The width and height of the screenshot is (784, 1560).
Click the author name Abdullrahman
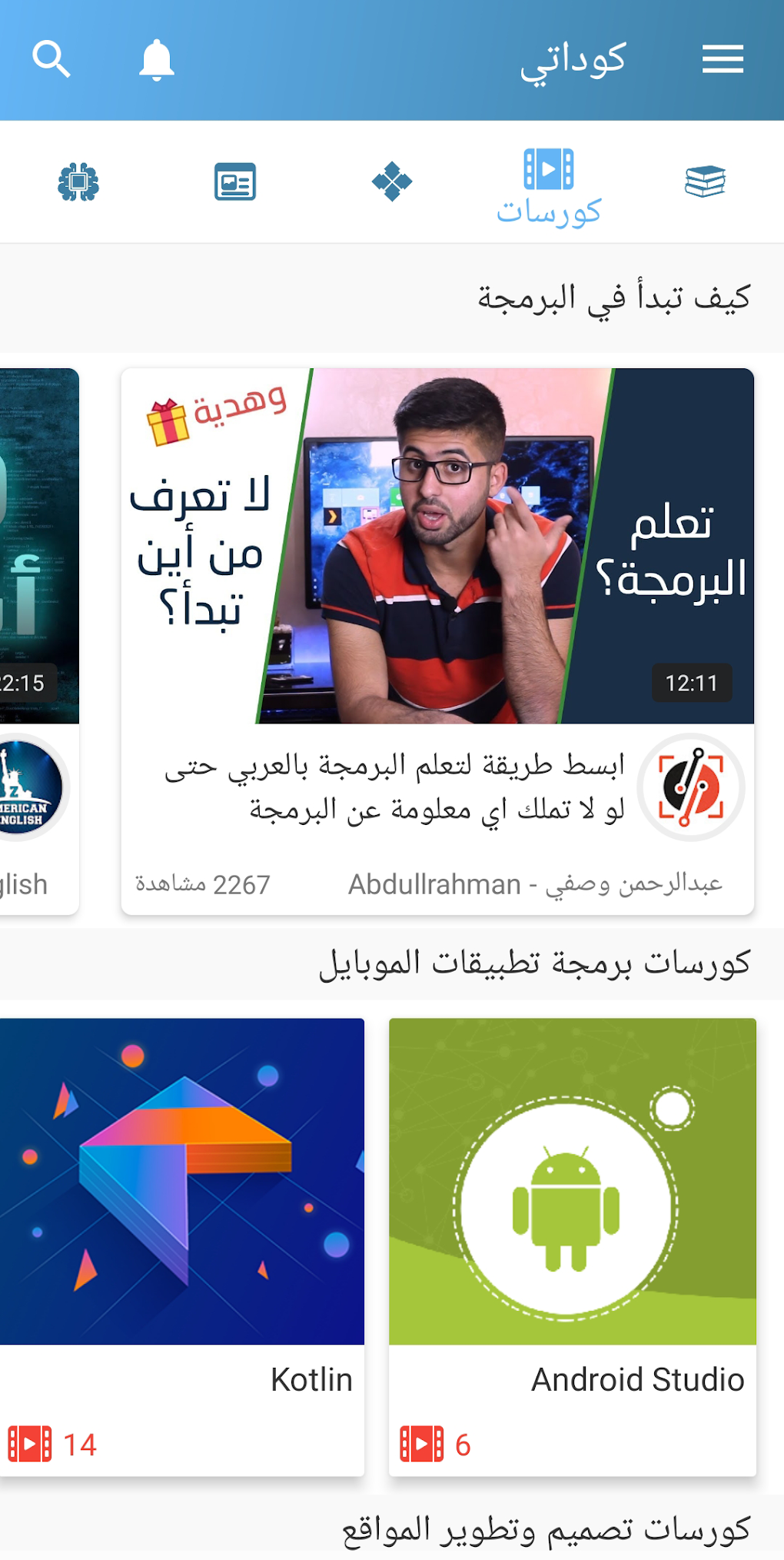pos(538,883)
